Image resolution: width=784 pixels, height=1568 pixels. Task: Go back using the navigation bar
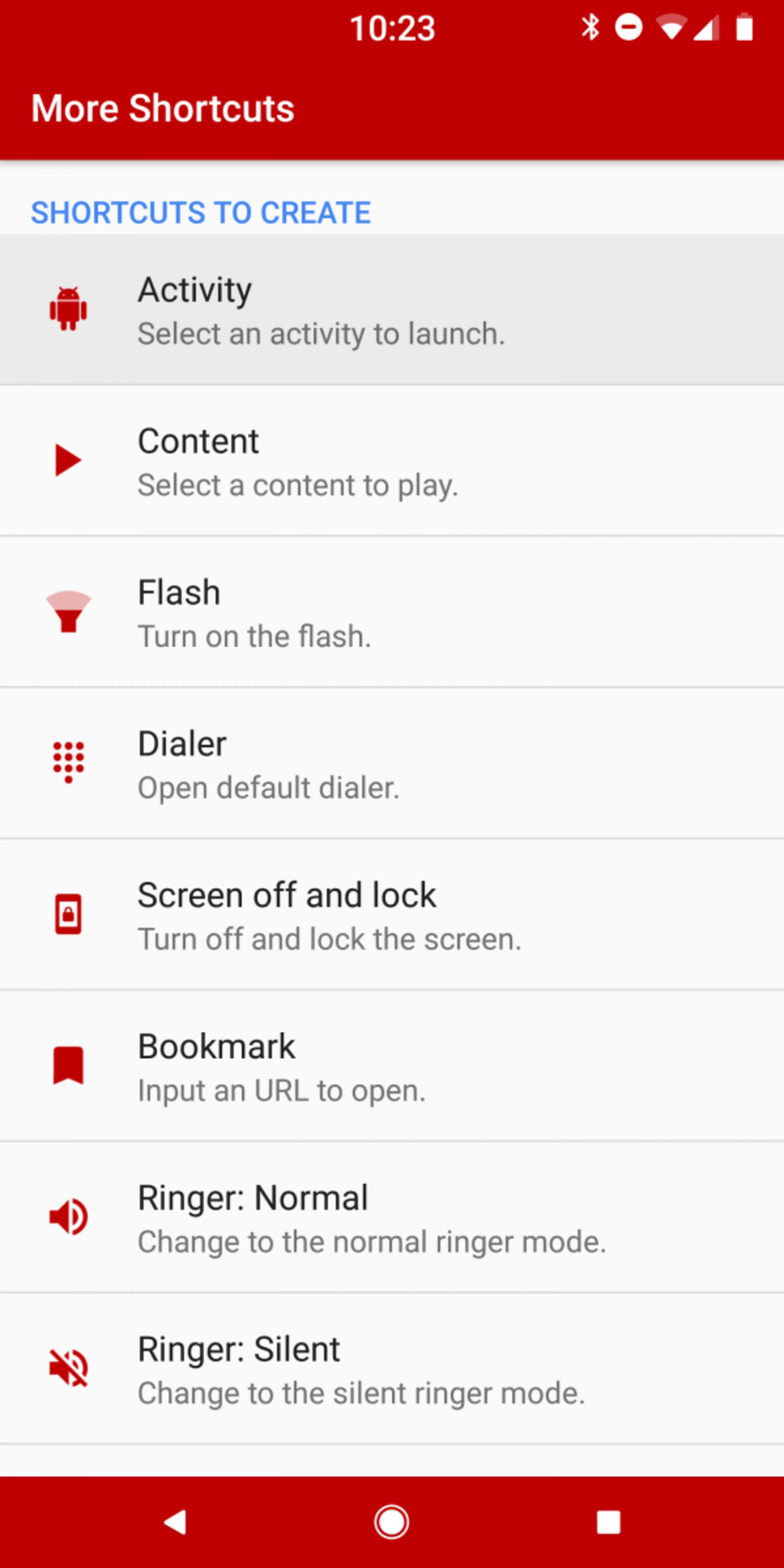tap(175, 1522)
